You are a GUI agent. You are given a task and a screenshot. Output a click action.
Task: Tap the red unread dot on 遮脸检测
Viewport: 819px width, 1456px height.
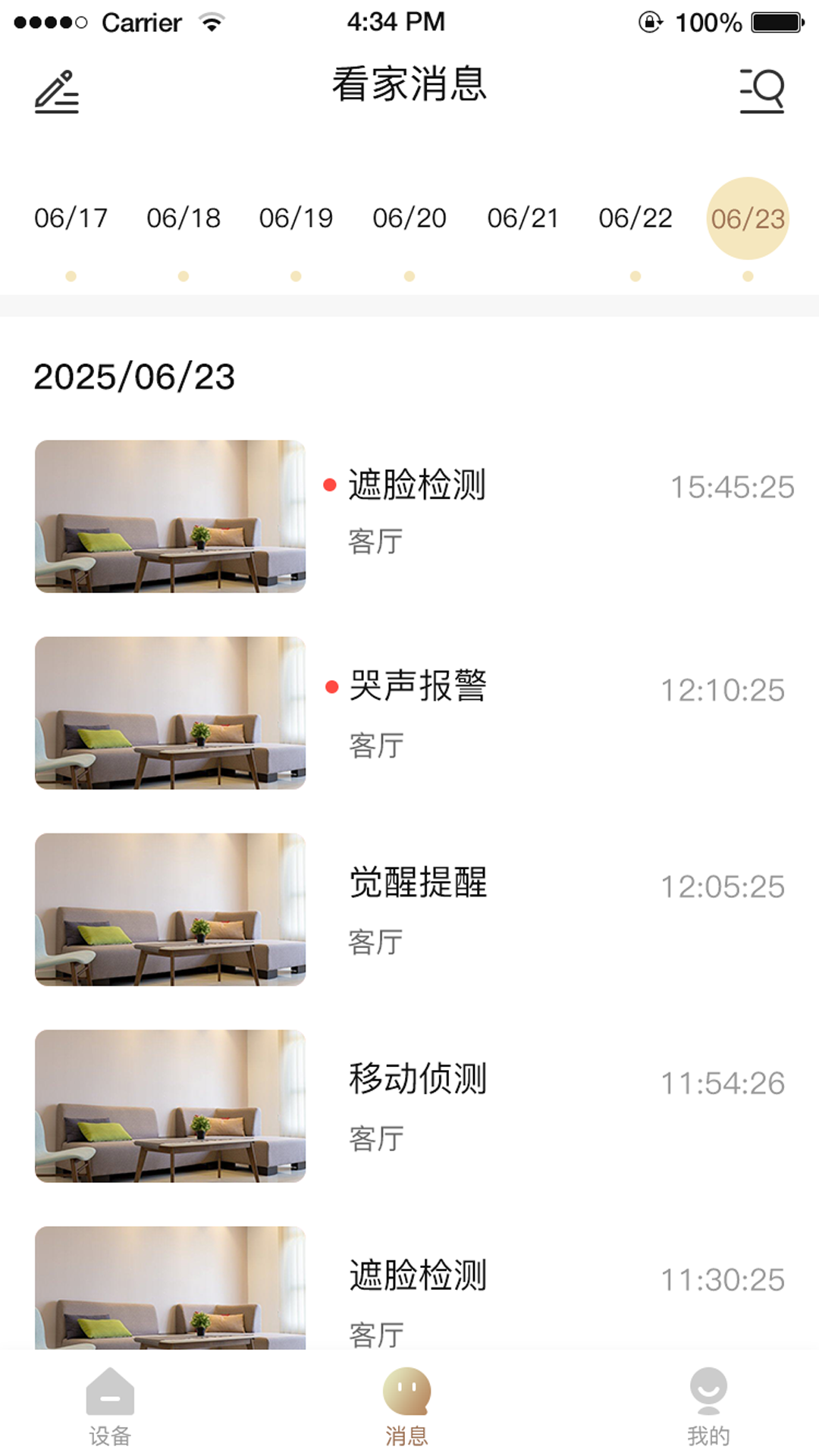[x=329, y=483]
